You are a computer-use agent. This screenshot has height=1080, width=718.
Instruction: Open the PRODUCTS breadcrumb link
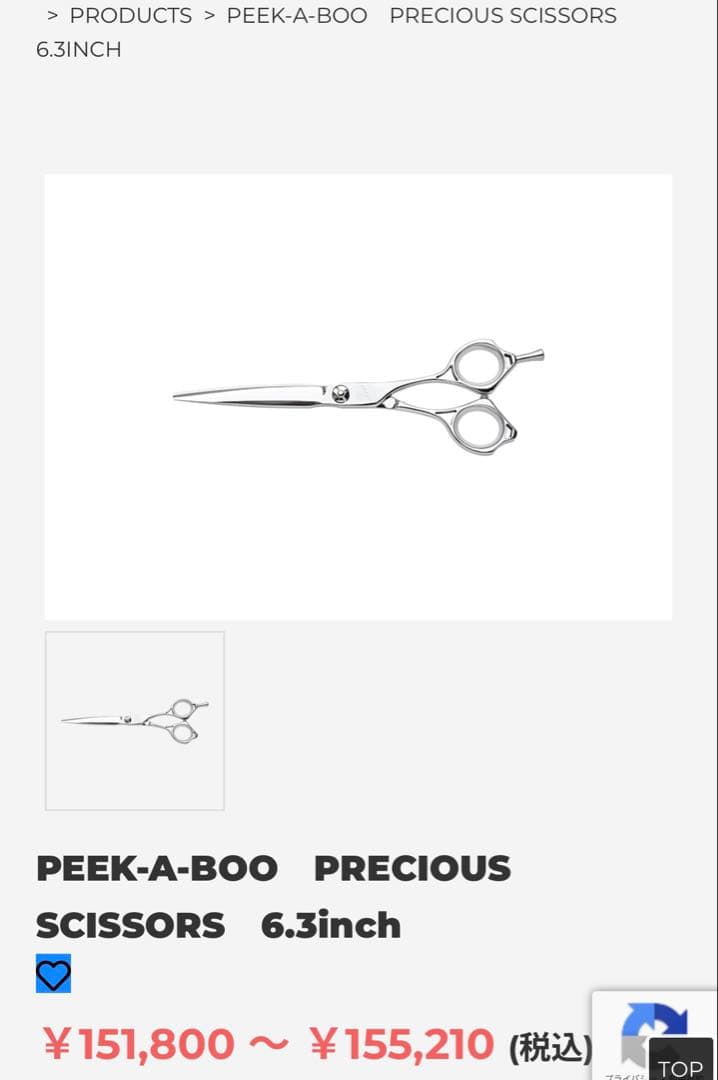tap(130, 15)
